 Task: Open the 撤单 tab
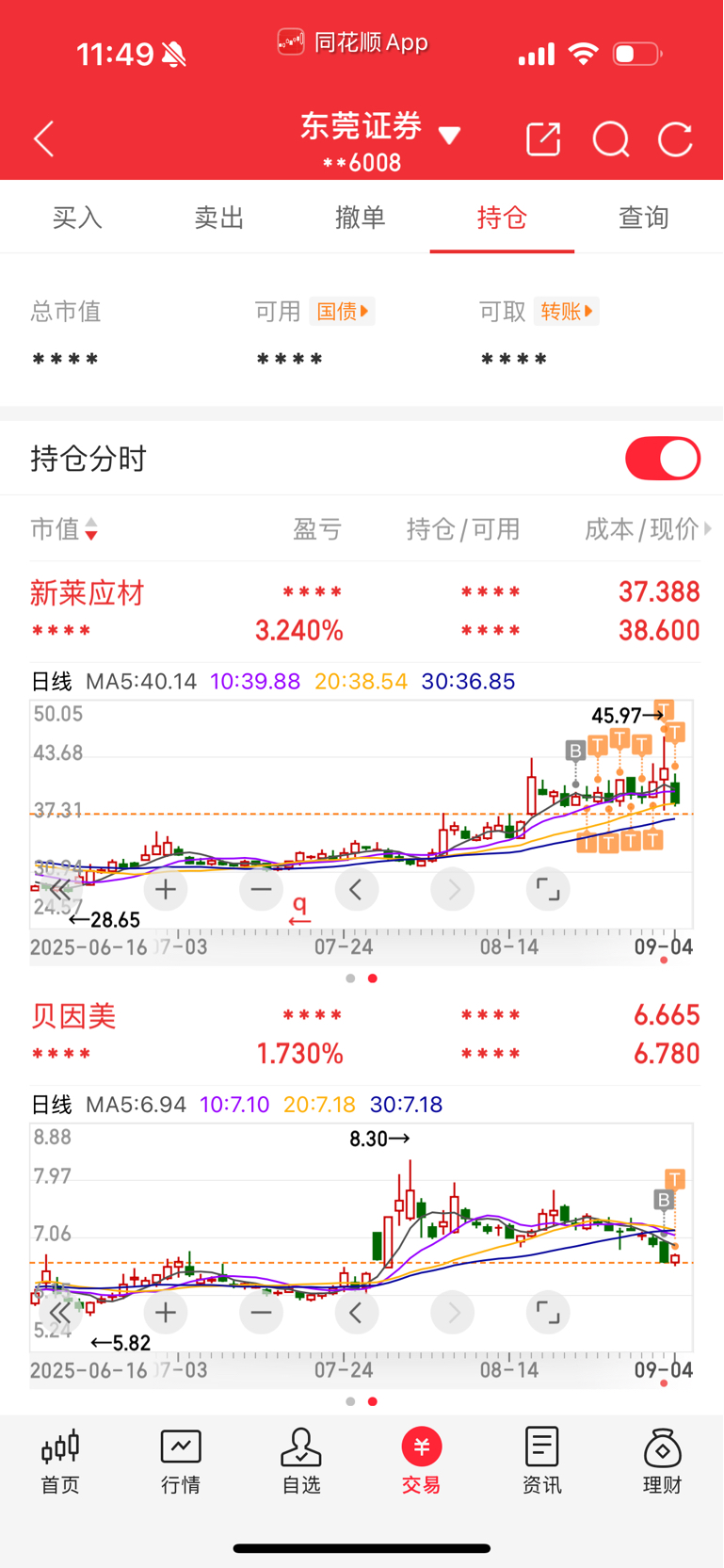[x=361, y=218]
